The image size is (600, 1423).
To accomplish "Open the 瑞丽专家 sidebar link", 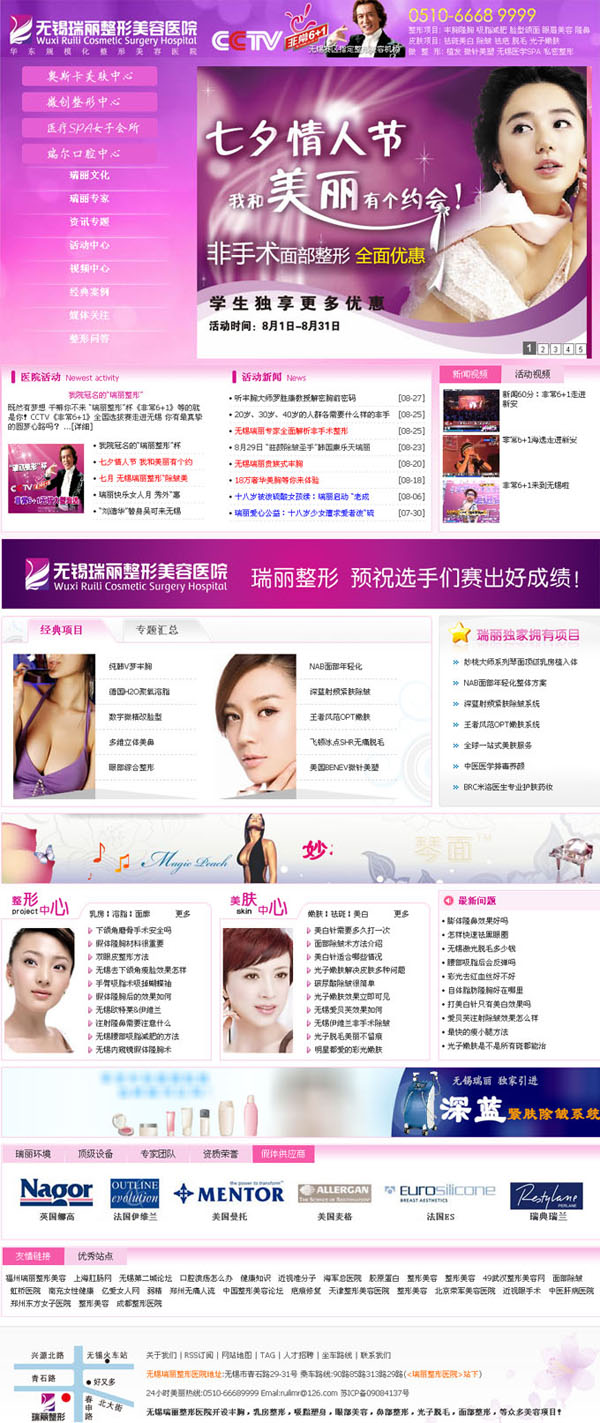I will click(x=89, y=198).
